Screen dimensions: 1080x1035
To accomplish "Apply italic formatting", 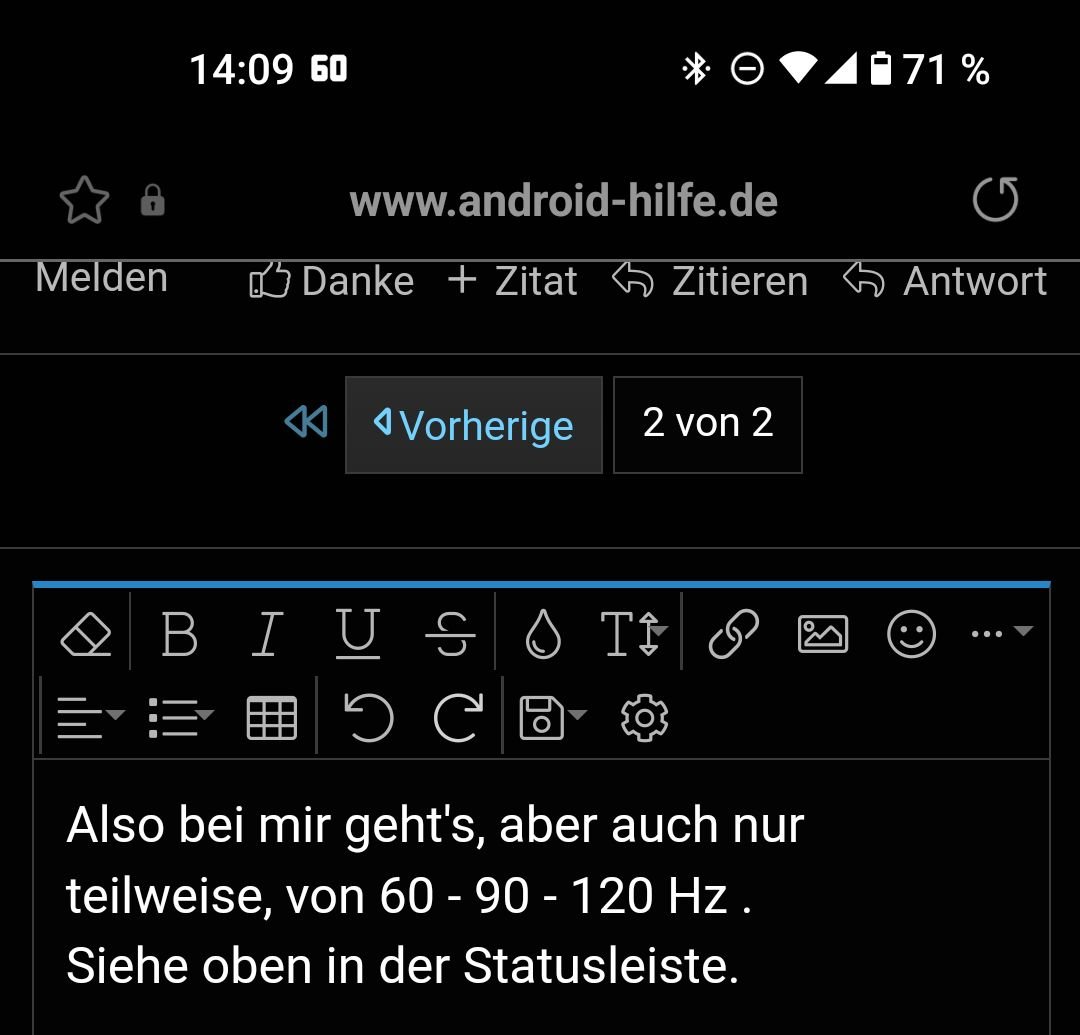I will (x=266, y=633).
